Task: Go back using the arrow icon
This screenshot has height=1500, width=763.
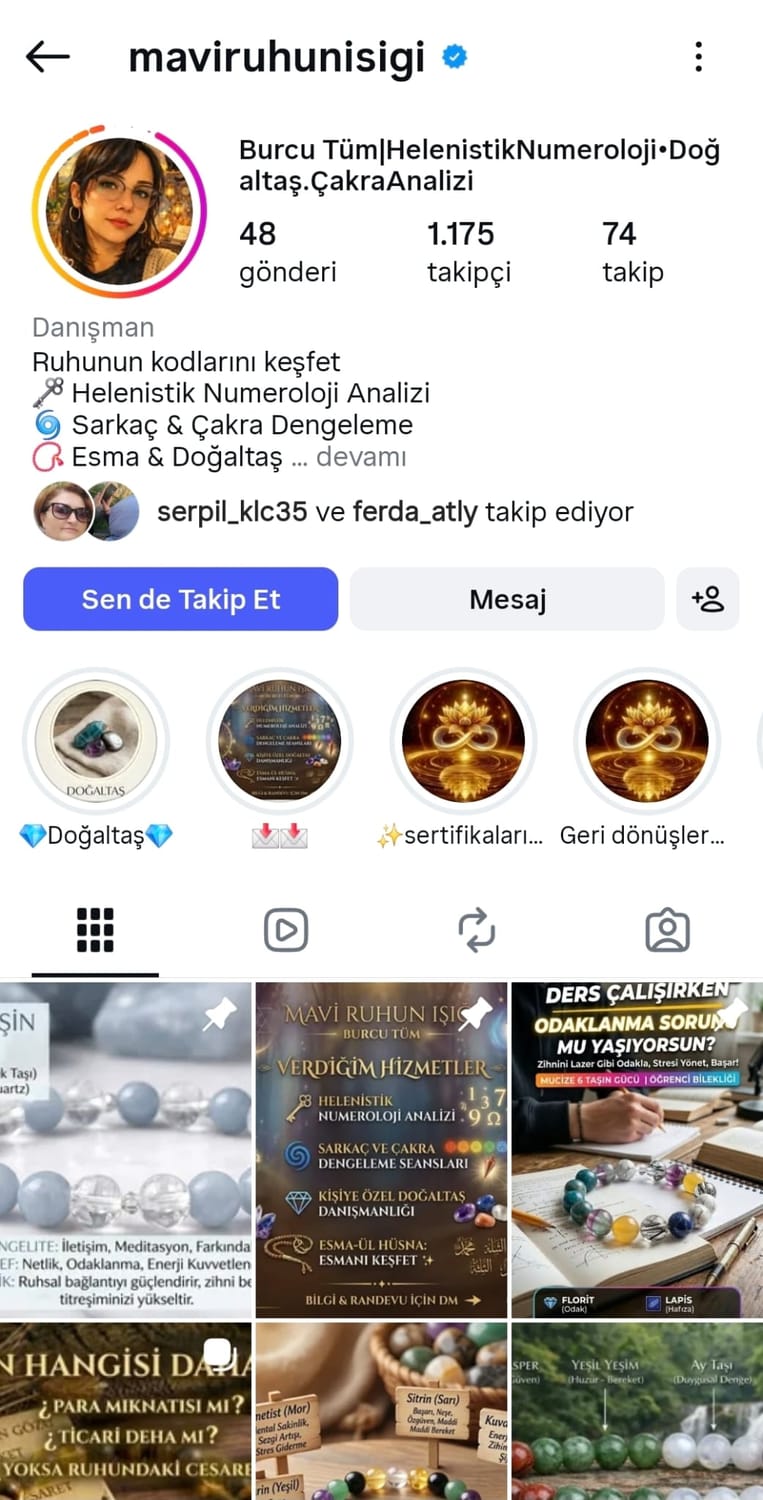Action: (47, 57)
